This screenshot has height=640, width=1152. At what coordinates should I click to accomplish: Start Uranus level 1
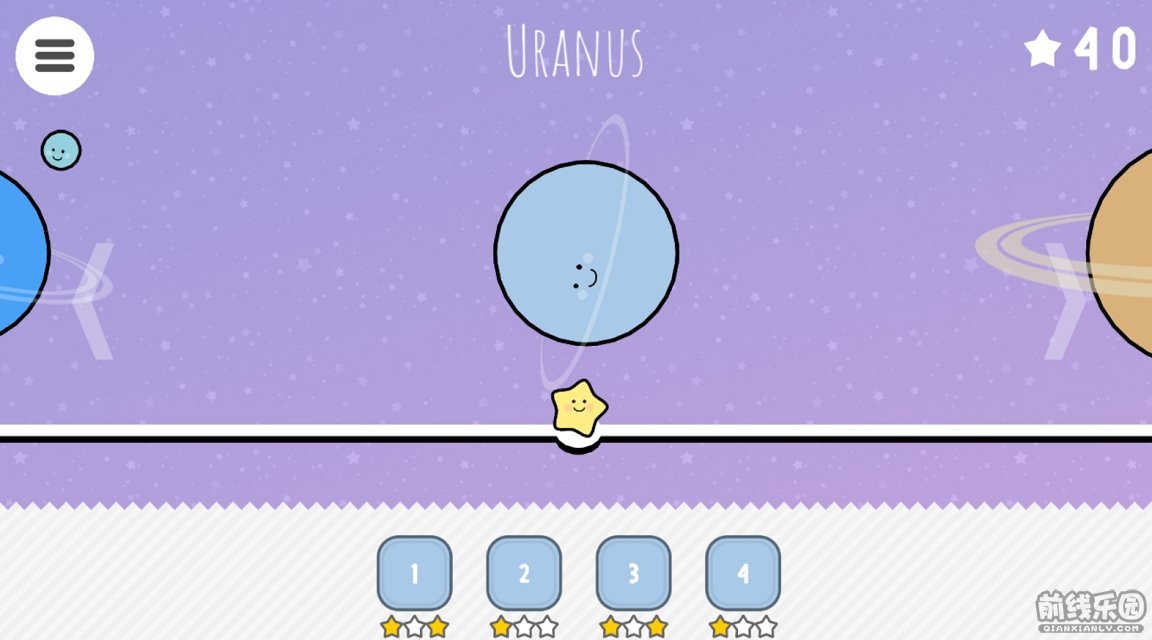pyautogui.click(x=414, y=573)
